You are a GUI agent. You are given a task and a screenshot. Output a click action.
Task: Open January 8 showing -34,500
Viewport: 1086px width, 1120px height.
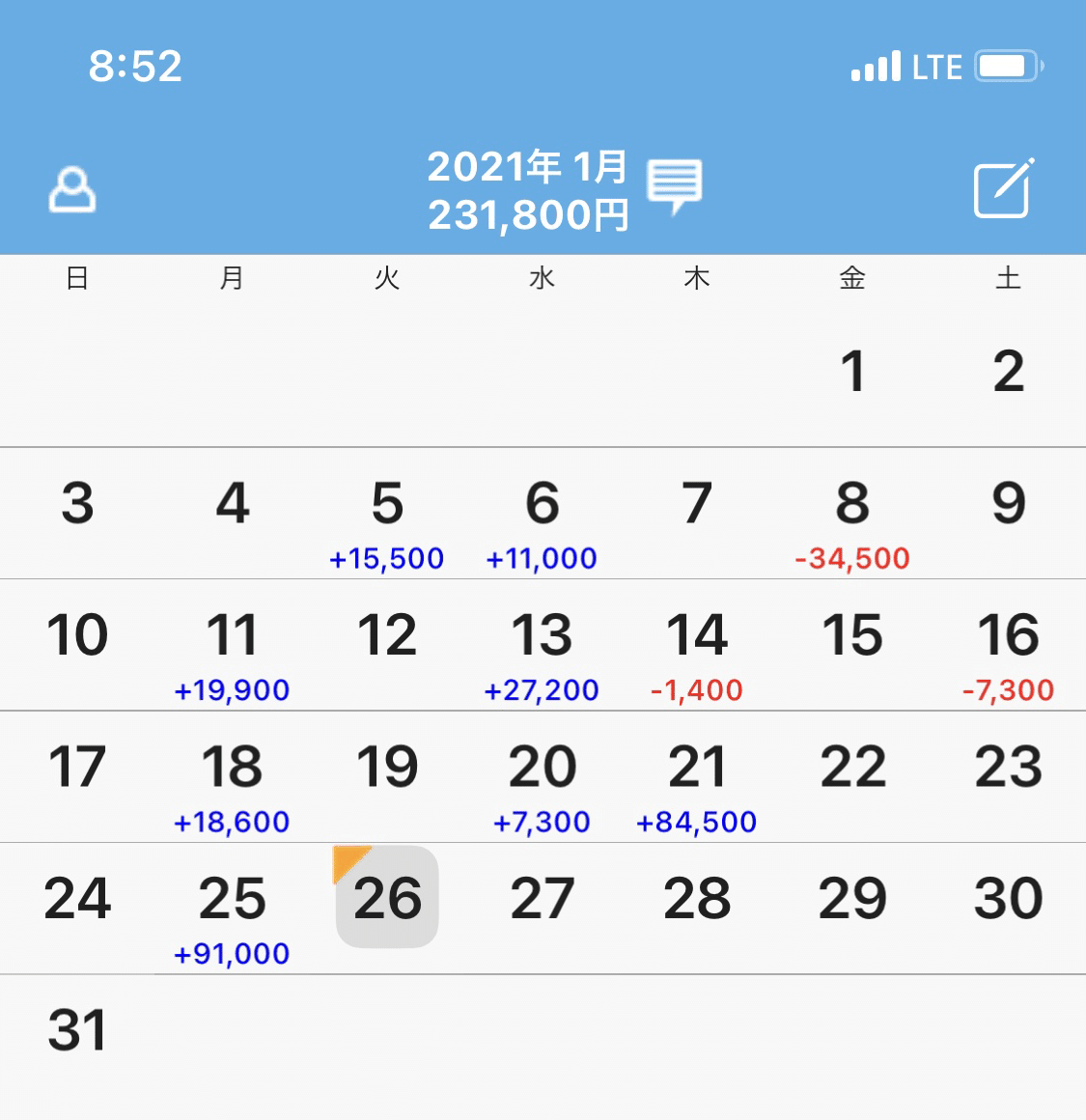(x=852, y=521)
